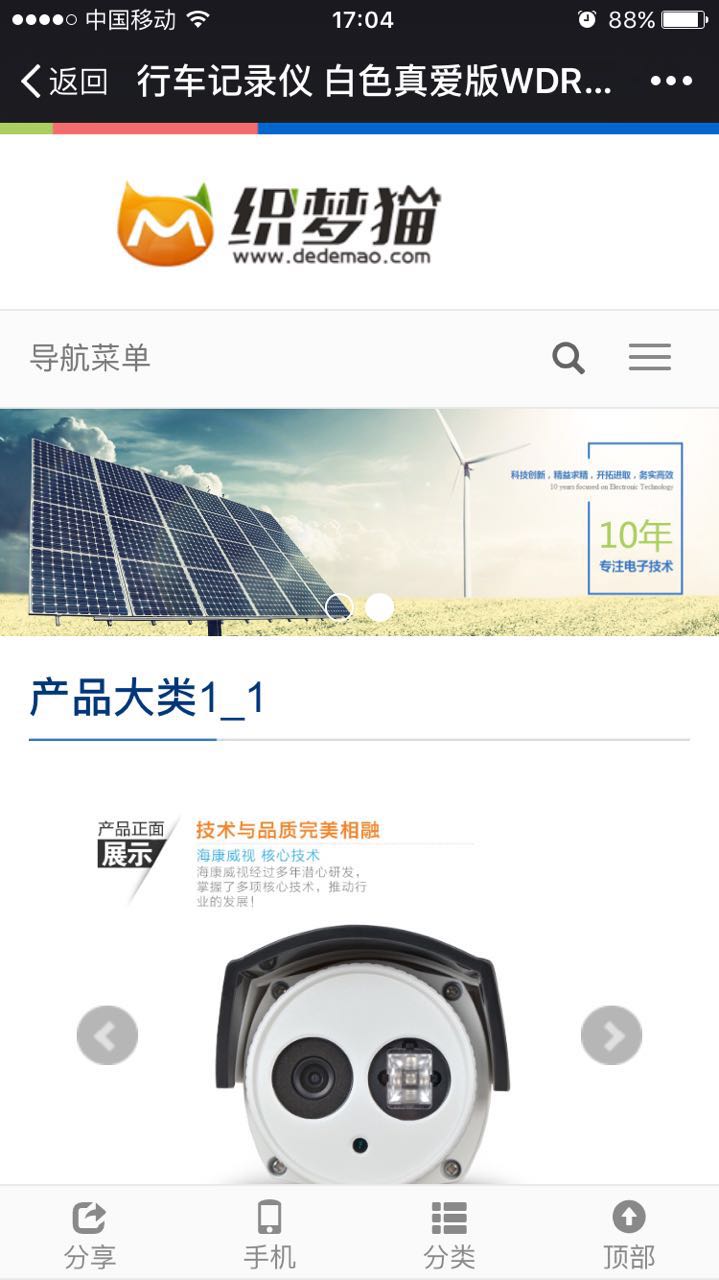Tap the 织梦猫 site logo
This screenshot has width=719, height=1280.
click(279, 224)
